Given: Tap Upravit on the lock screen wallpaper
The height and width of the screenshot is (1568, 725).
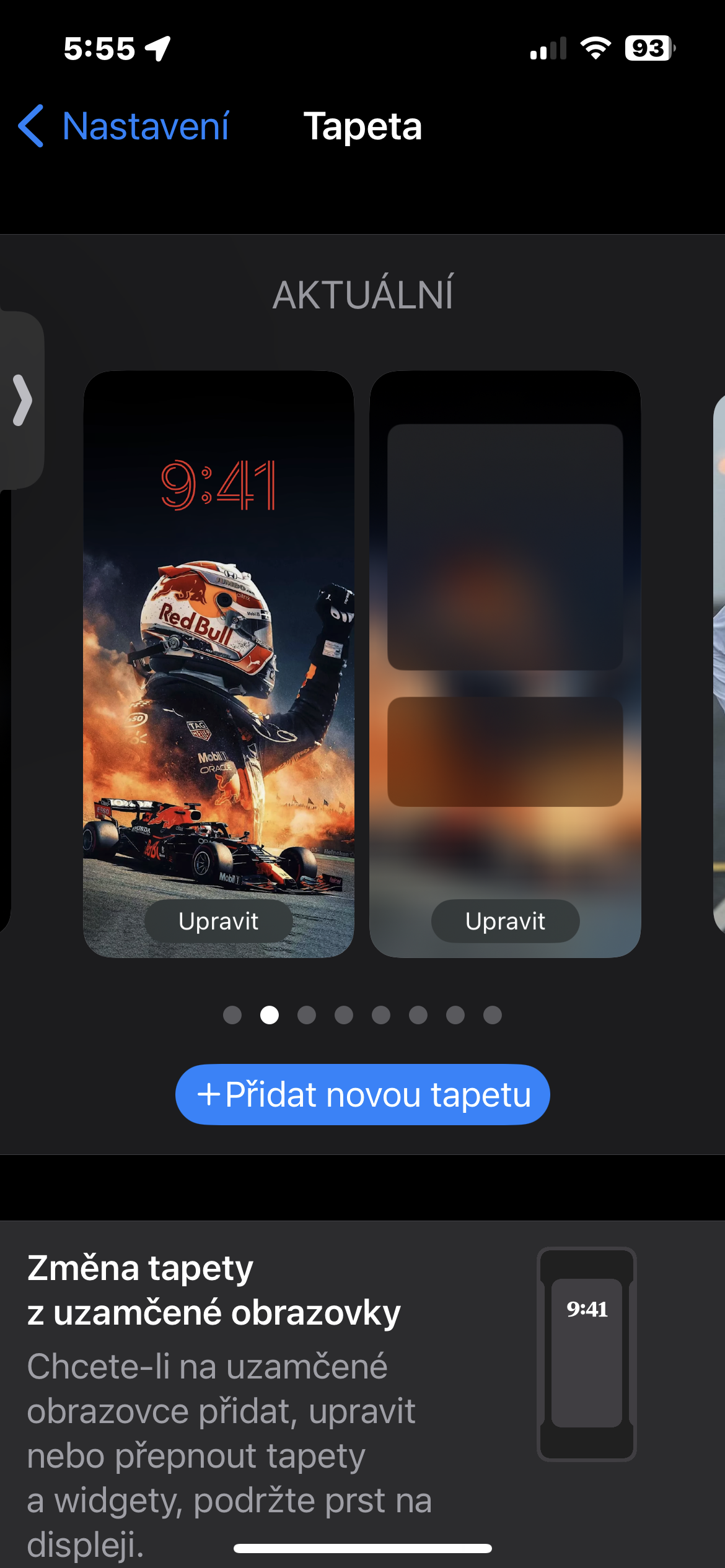Looking at the screenshot, I should click(x=218, y=921).
